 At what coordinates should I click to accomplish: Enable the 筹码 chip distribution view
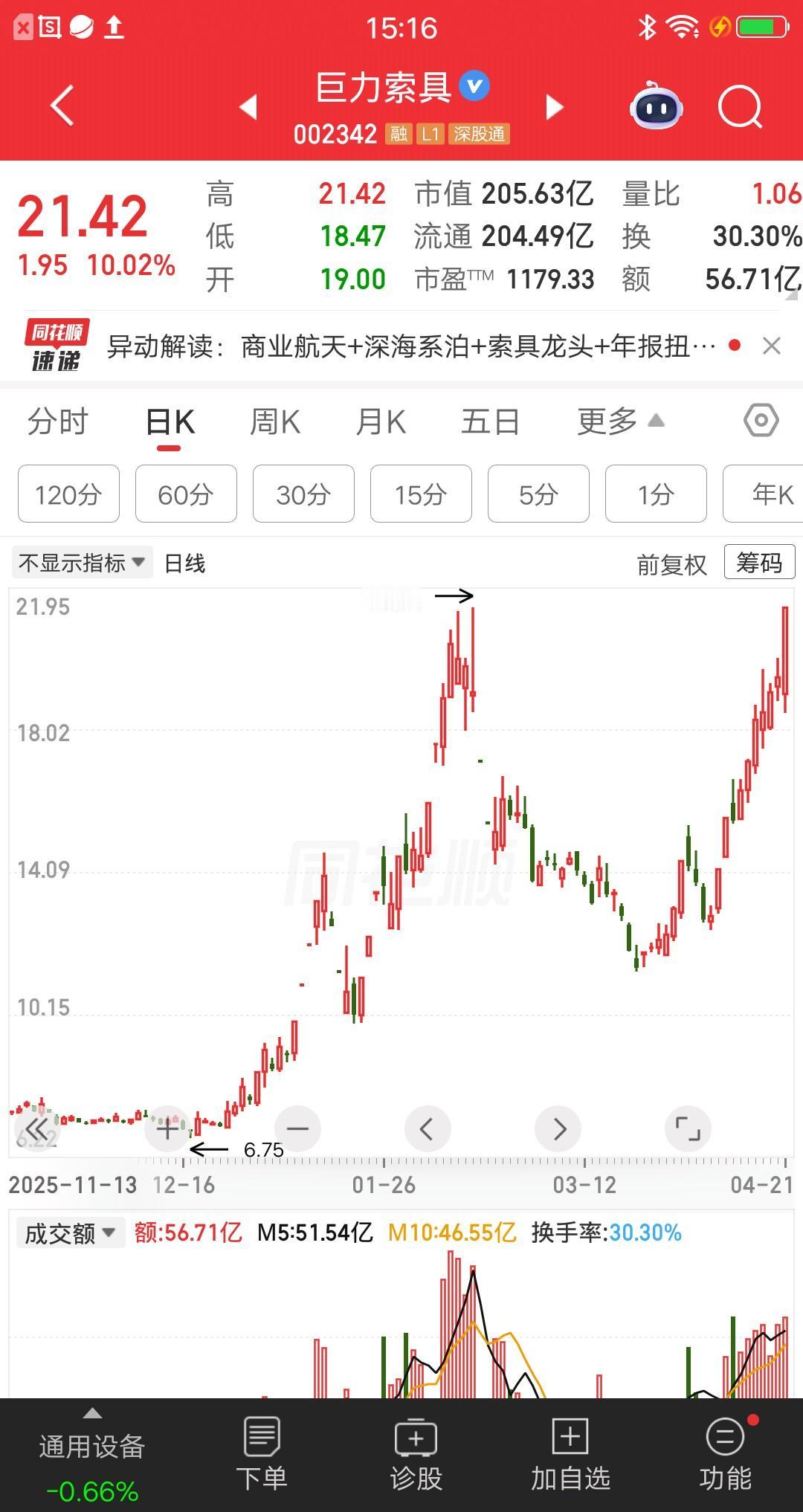coord(759,563)
